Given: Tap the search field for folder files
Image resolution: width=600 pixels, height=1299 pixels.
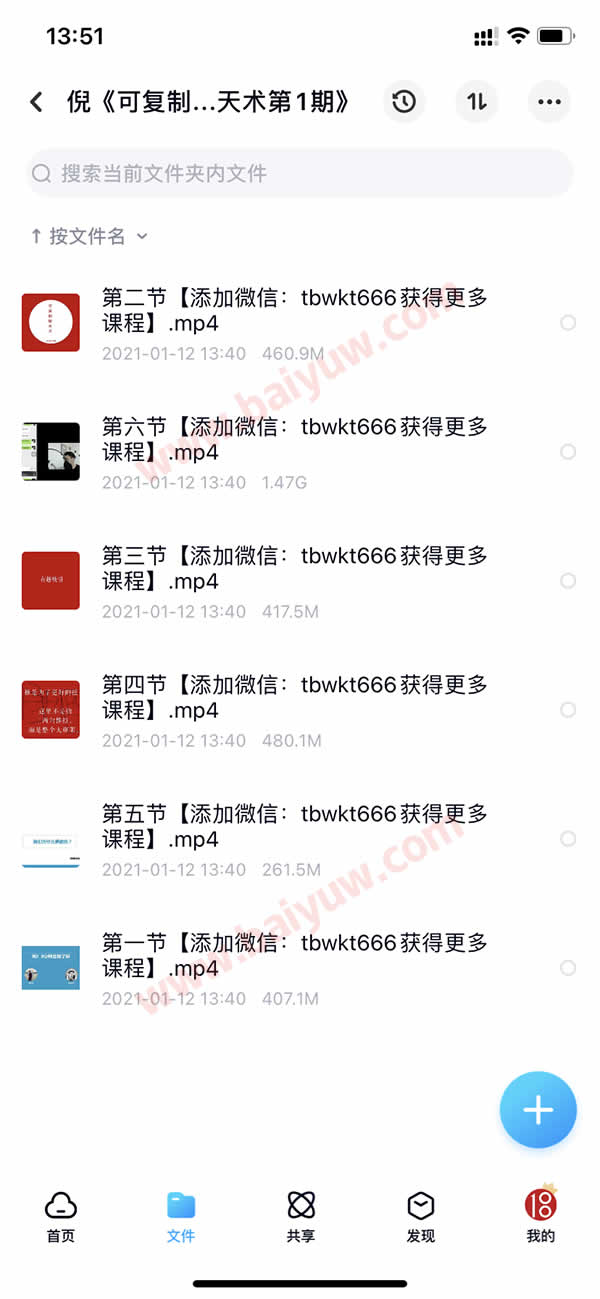Looking at the screenshot, I should (x=300, y=174).
